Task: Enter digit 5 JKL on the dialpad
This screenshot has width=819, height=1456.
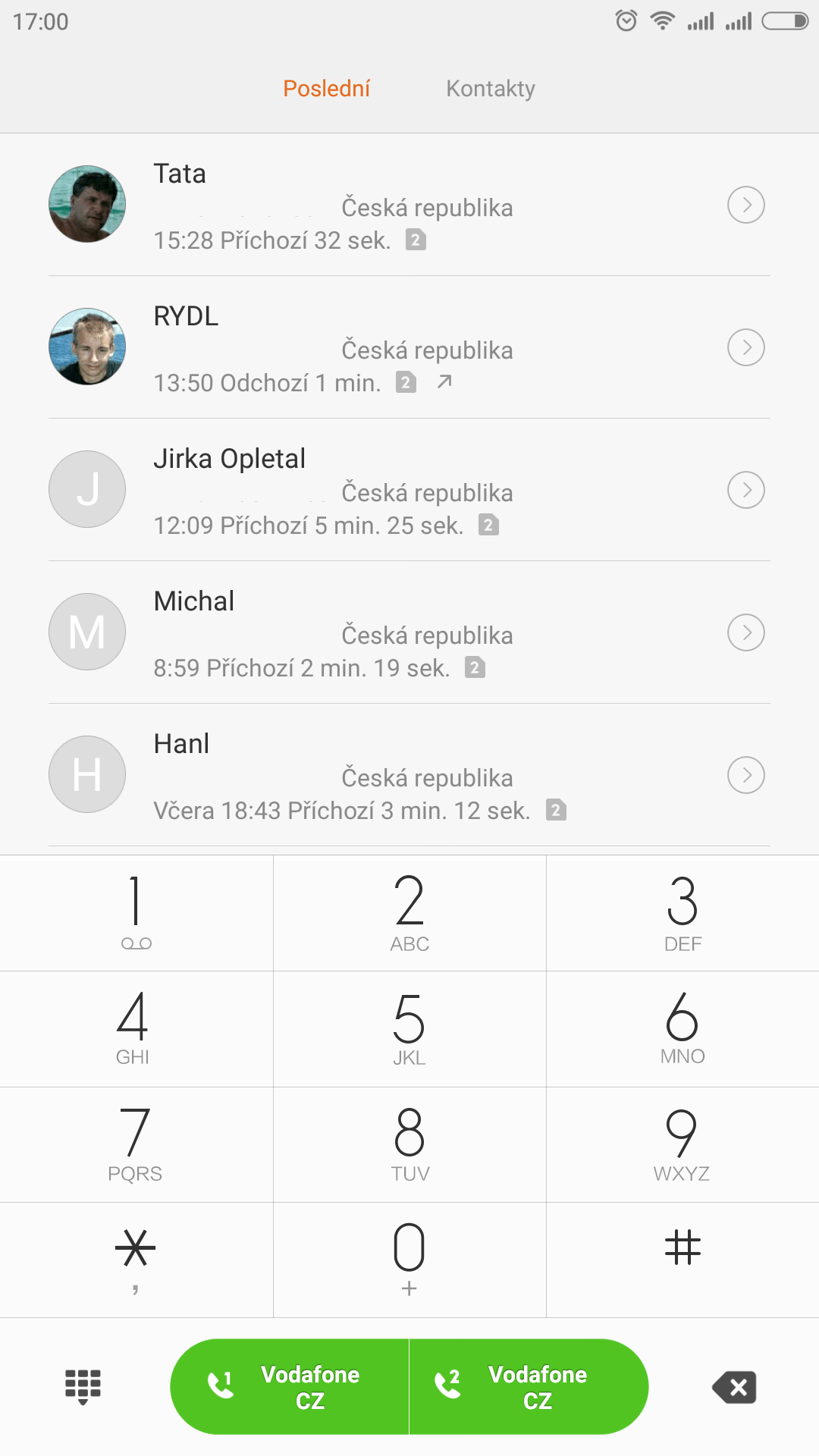Action: click(x=409, y=1029)
